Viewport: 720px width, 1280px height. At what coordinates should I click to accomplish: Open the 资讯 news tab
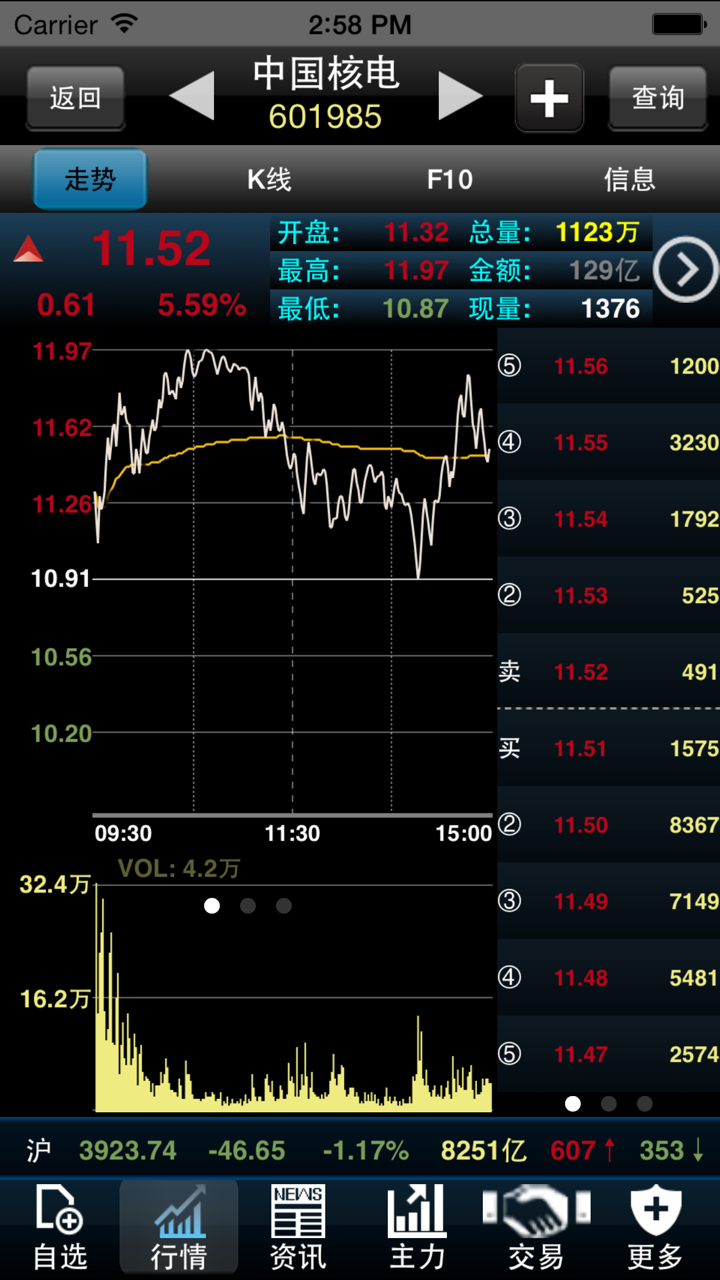coord(298,1228)
